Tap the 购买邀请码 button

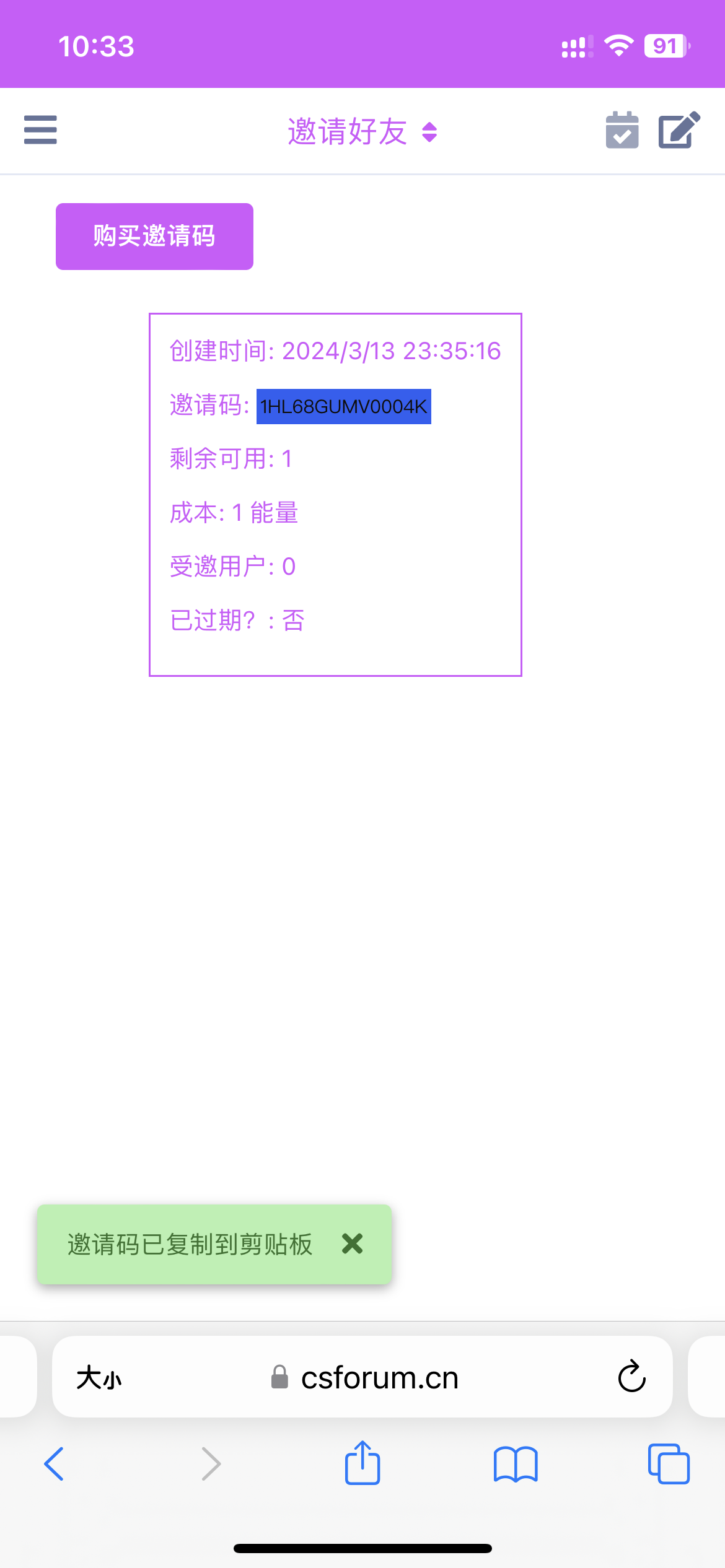pos(154,237)
